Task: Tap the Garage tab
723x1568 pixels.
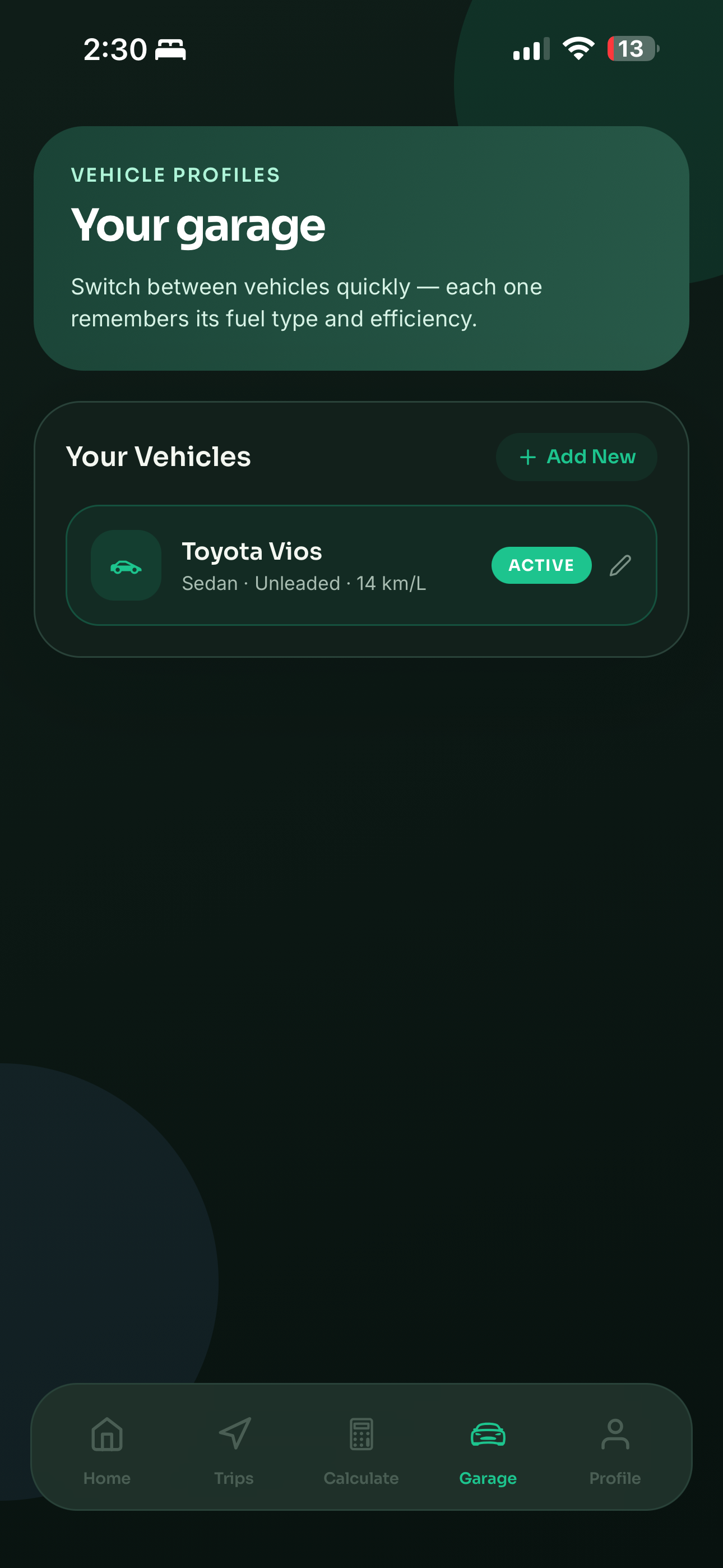Action: [x=488, y=1447]
